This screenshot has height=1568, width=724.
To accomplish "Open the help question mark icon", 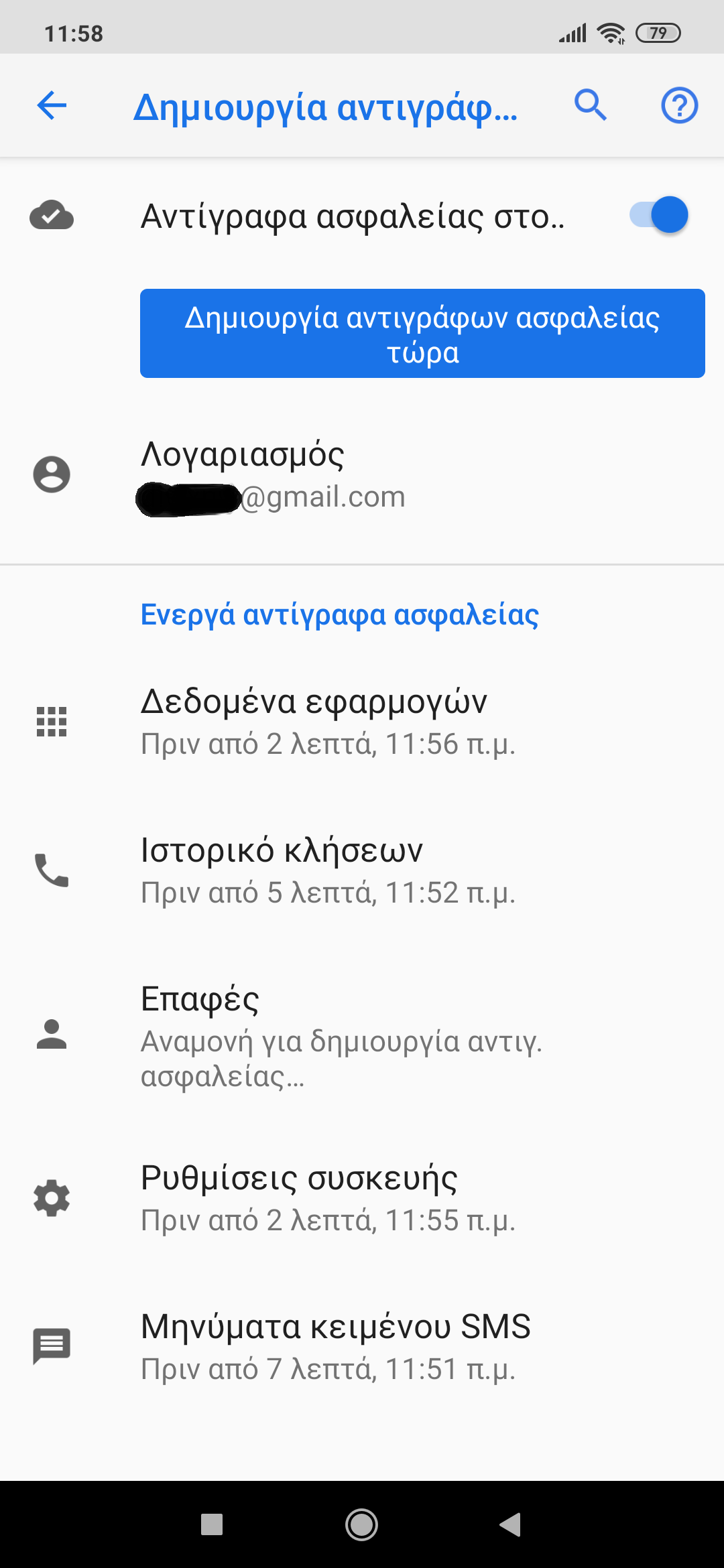I will (679, 106).
